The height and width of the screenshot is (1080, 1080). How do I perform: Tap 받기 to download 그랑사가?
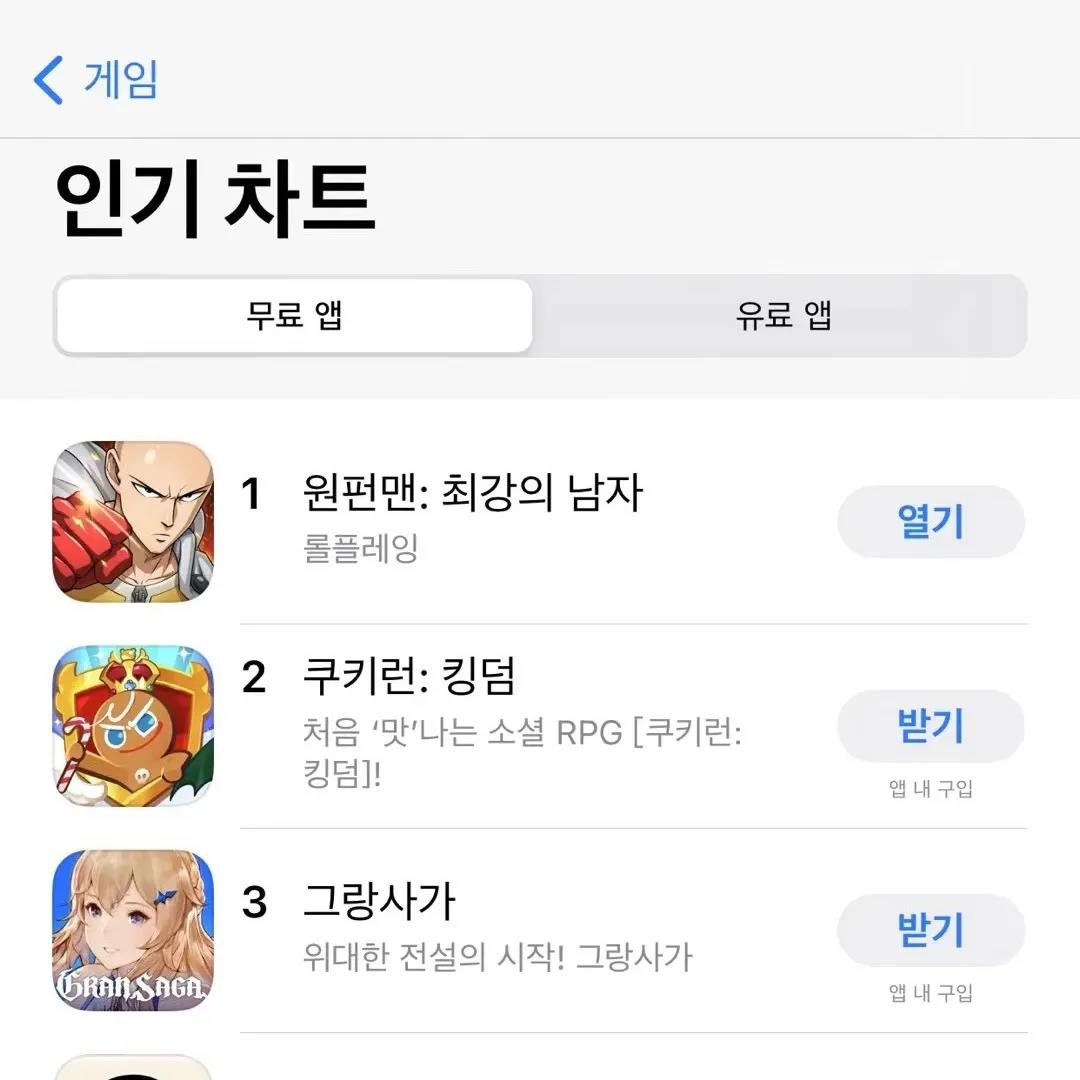930,930
